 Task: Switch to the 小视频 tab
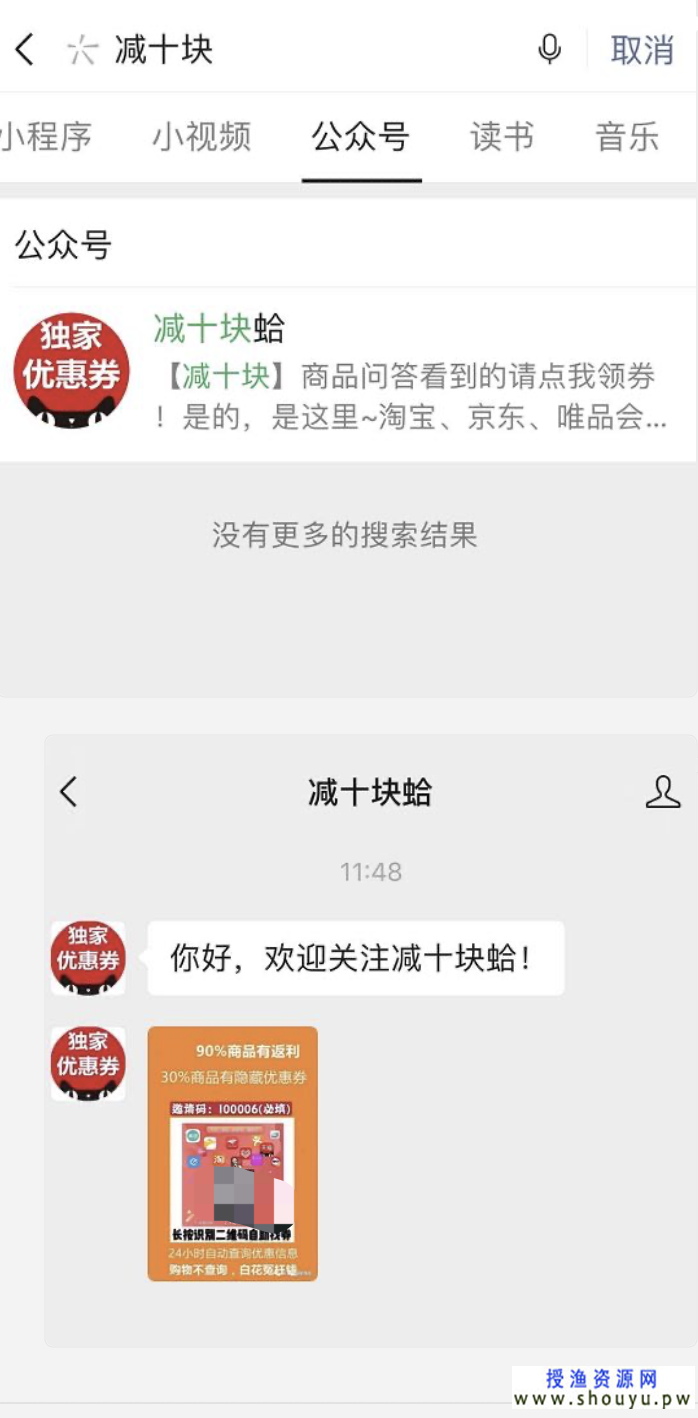click(201, 137)
